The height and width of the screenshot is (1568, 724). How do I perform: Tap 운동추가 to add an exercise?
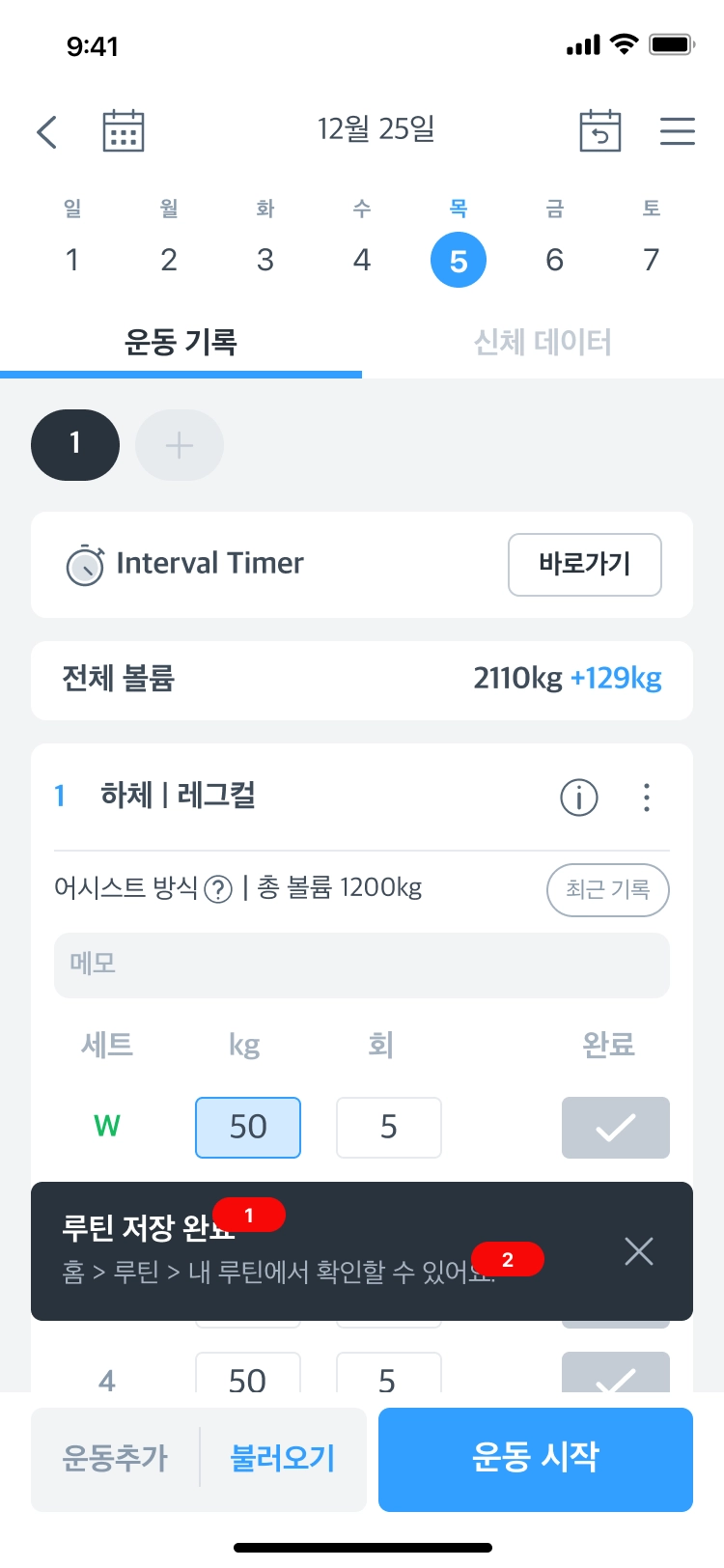pyautogui.click(x=116, y=1458)
